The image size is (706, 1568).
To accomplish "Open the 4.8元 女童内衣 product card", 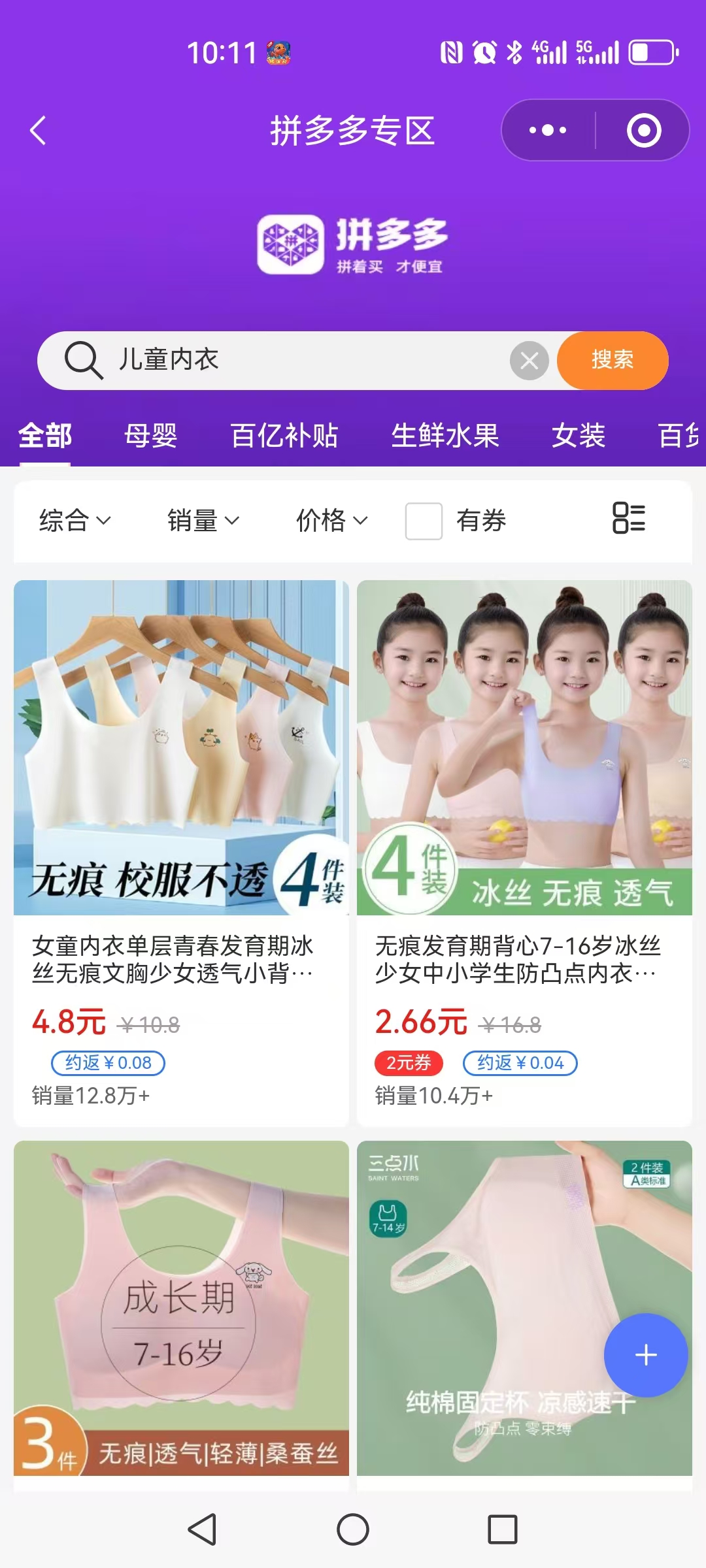I will [x=181, y=849].
